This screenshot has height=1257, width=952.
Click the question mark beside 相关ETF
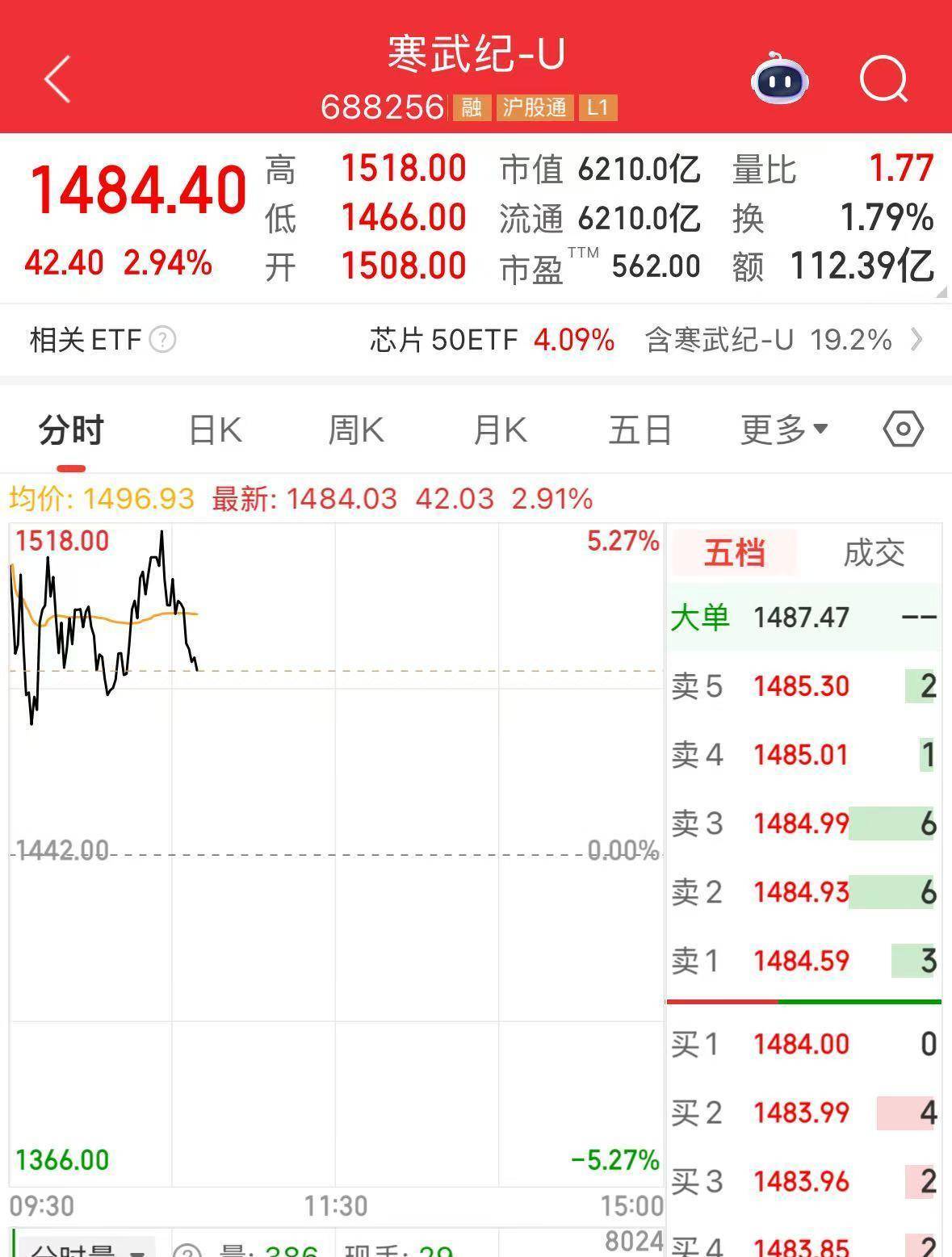point(164,340)
